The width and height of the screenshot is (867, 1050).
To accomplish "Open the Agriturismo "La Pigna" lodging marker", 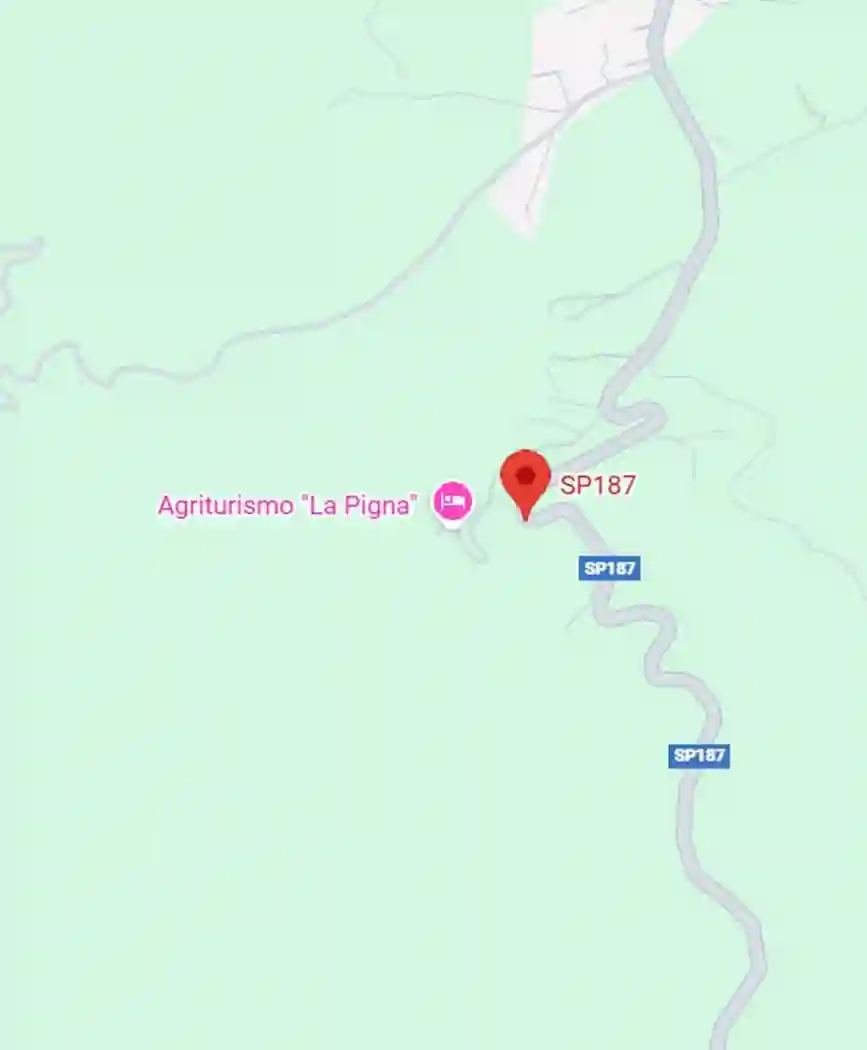I will click(x=452, y=500).
